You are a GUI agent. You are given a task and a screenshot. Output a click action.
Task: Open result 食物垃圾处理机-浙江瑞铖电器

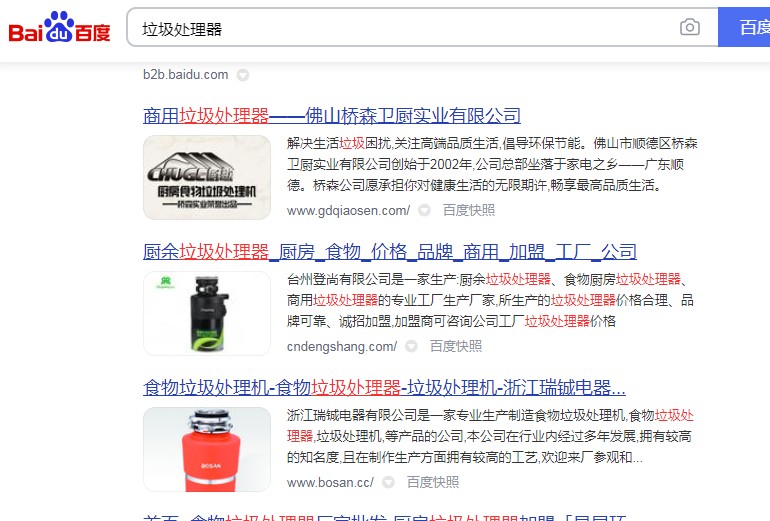(x=384, y=388)
